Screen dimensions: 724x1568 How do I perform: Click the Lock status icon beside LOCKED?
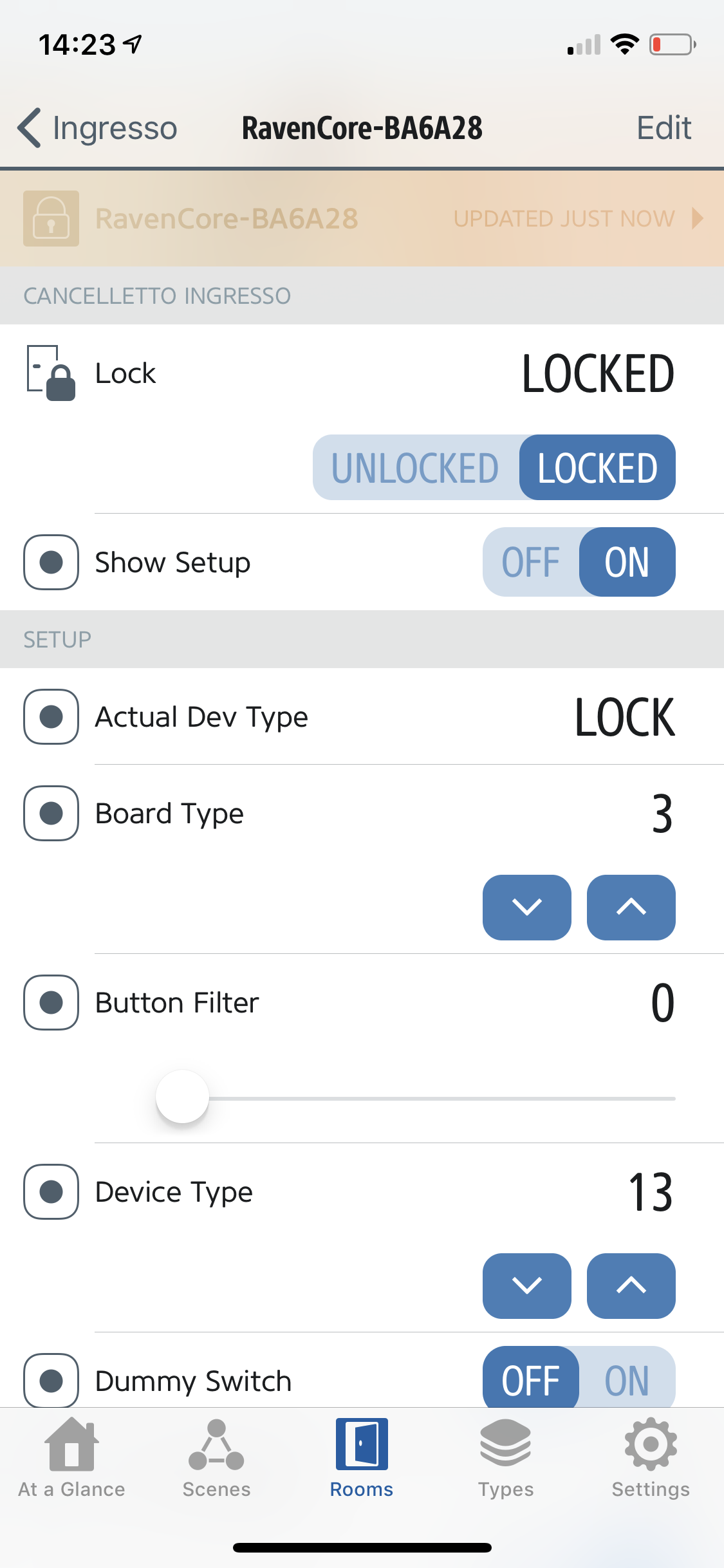tap(51, 373)
